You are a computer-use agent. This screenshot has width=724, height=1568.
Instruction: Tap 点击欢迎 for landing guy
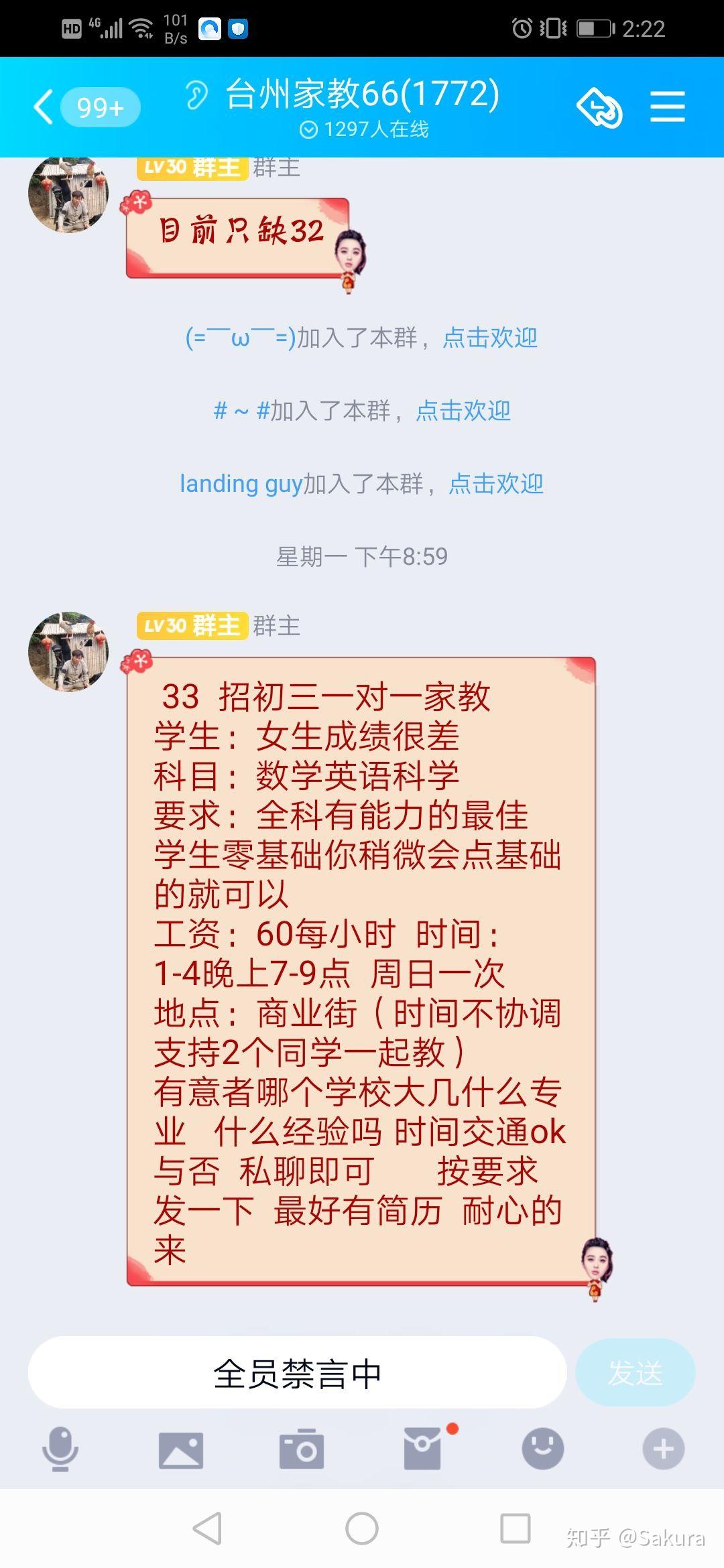coord(495,483)
